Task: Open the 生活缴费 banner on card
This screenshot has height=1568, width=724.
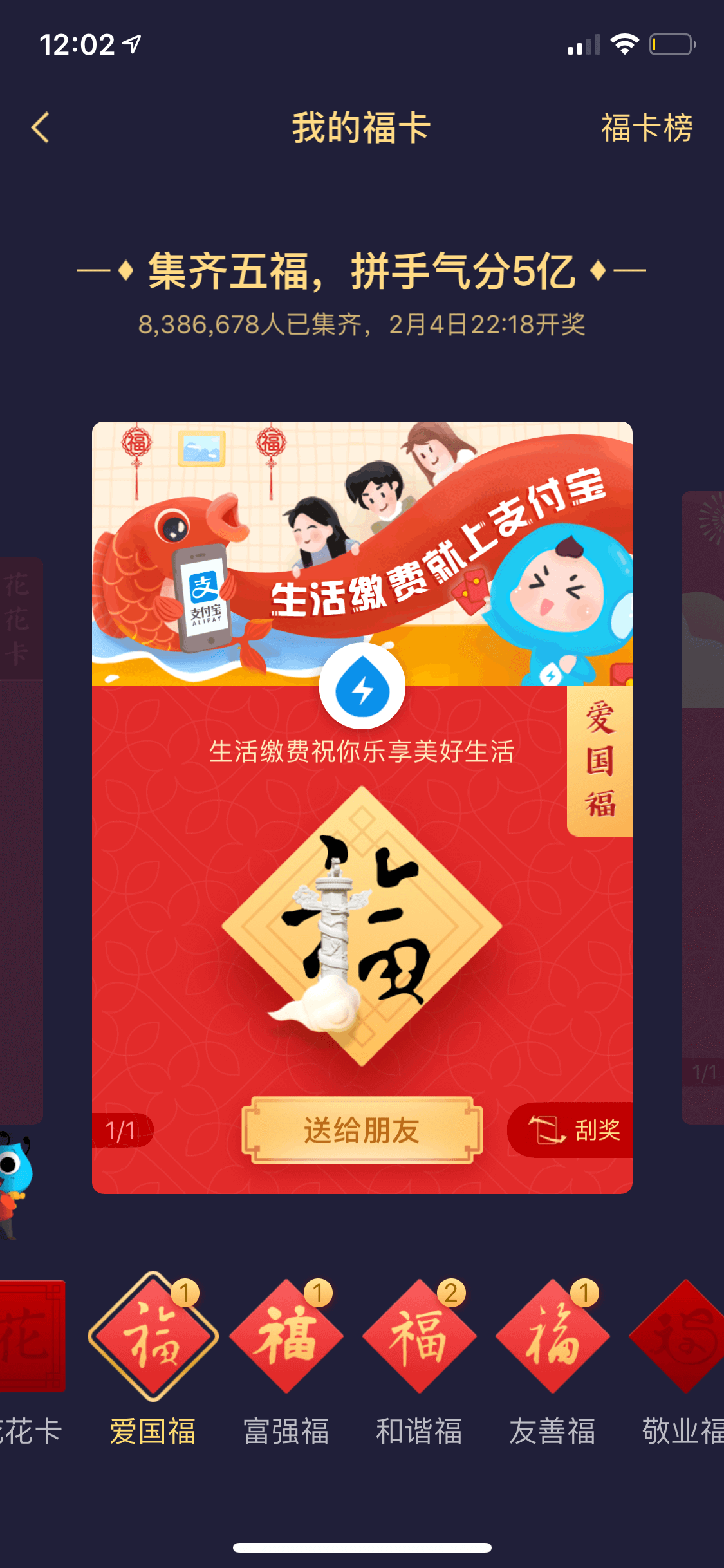Action: click(x=362, y=554)
